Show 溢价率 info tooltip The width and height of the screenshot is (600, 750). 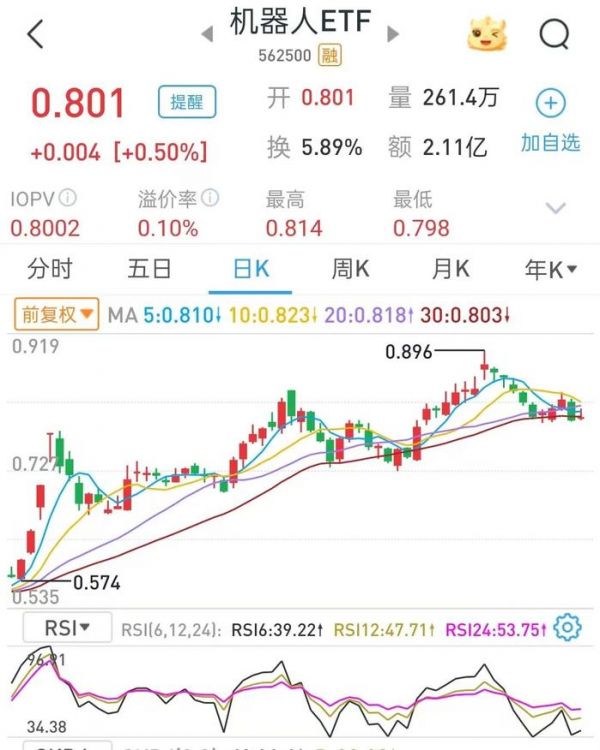(210, 199)
